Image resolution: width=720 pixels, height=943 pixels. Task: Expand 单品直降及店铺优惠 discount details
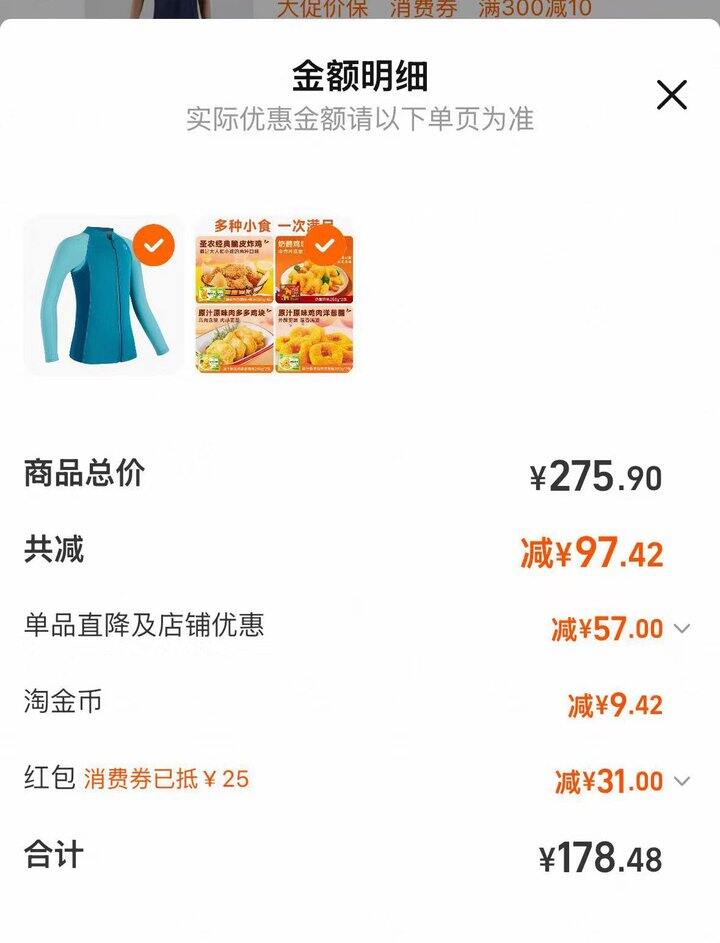tap(682, 629)
